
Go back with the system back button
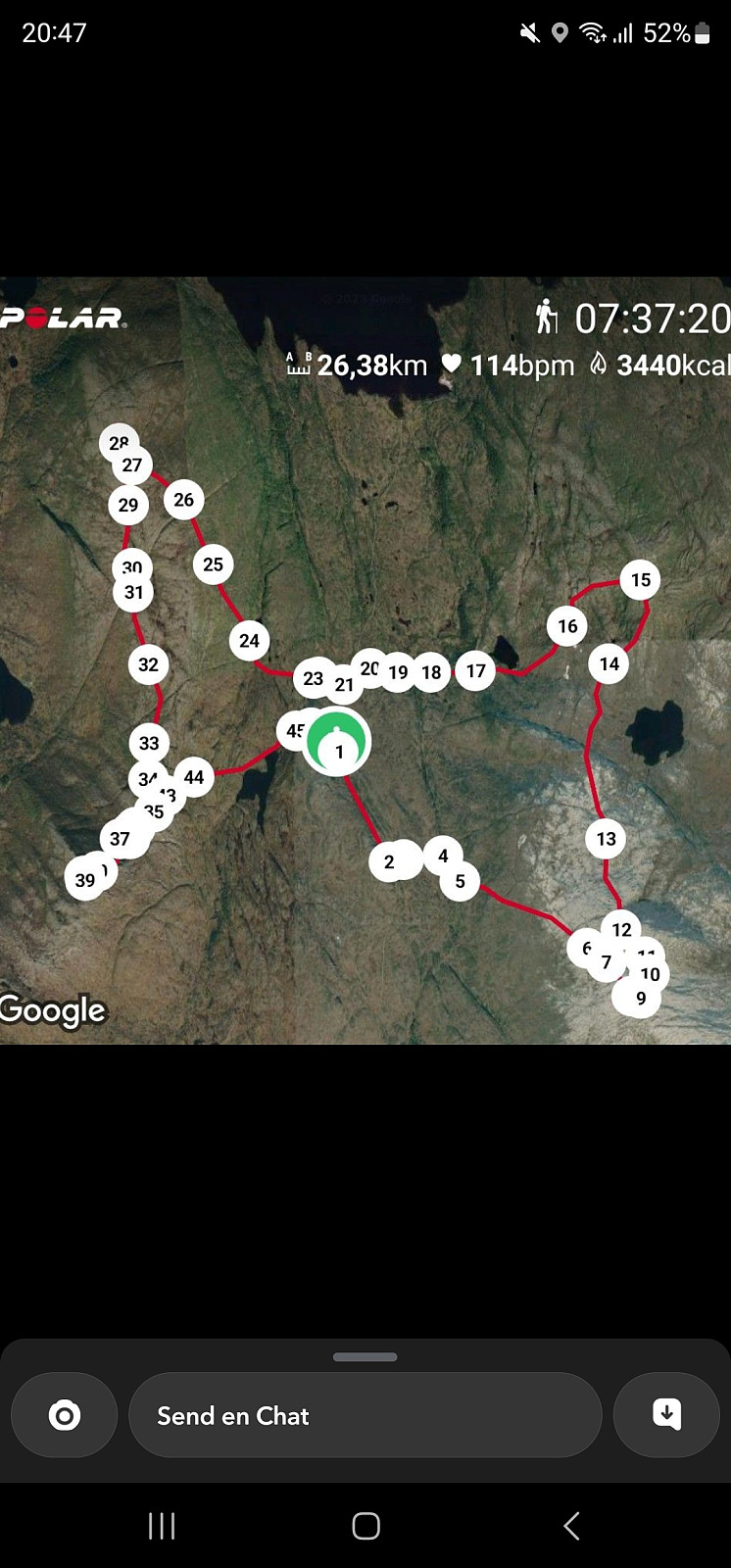click(x=572, y=1526)
